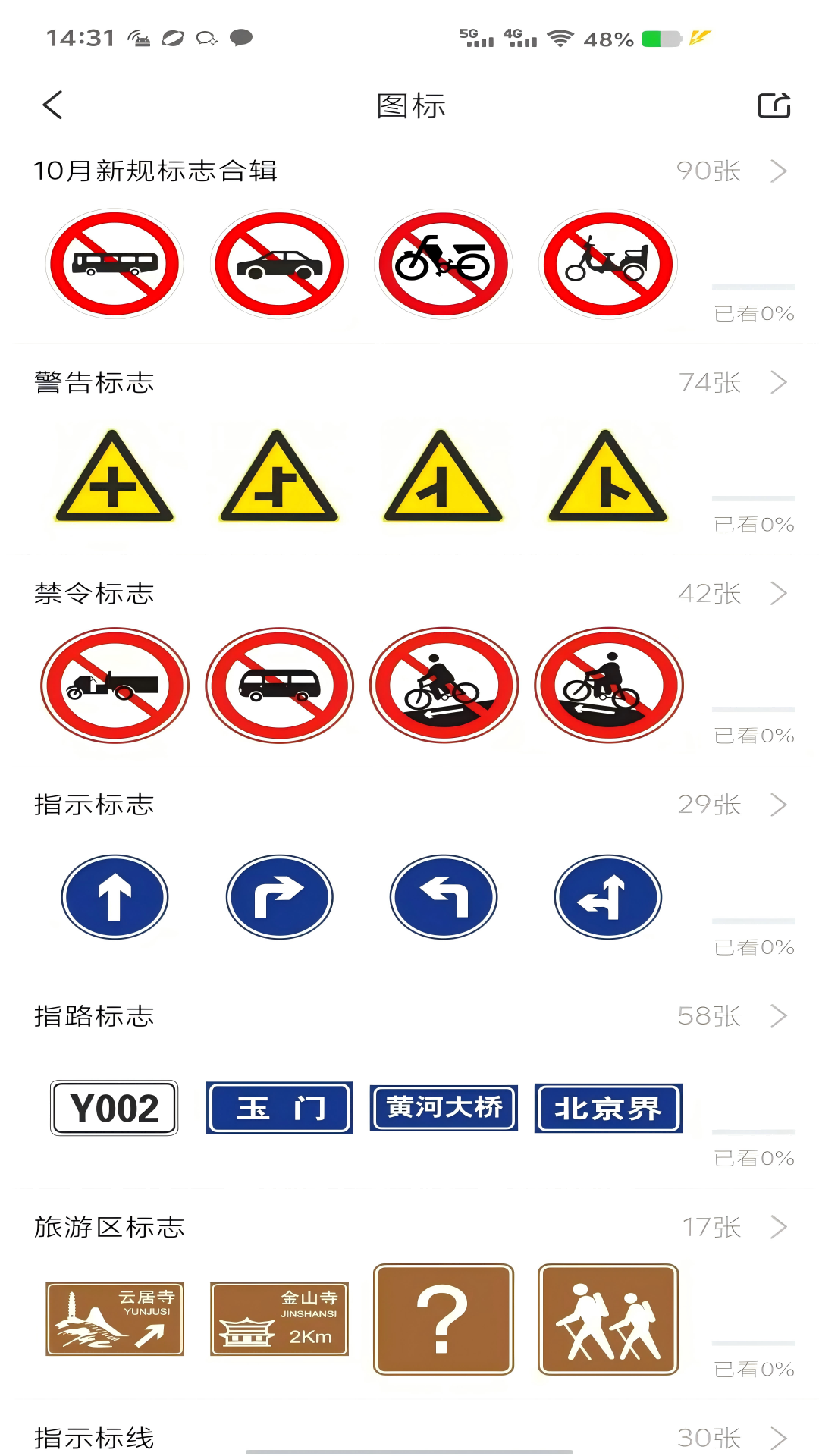Select the no-car prohibition sign
The image size is (819, 1456).
(279, 263)
